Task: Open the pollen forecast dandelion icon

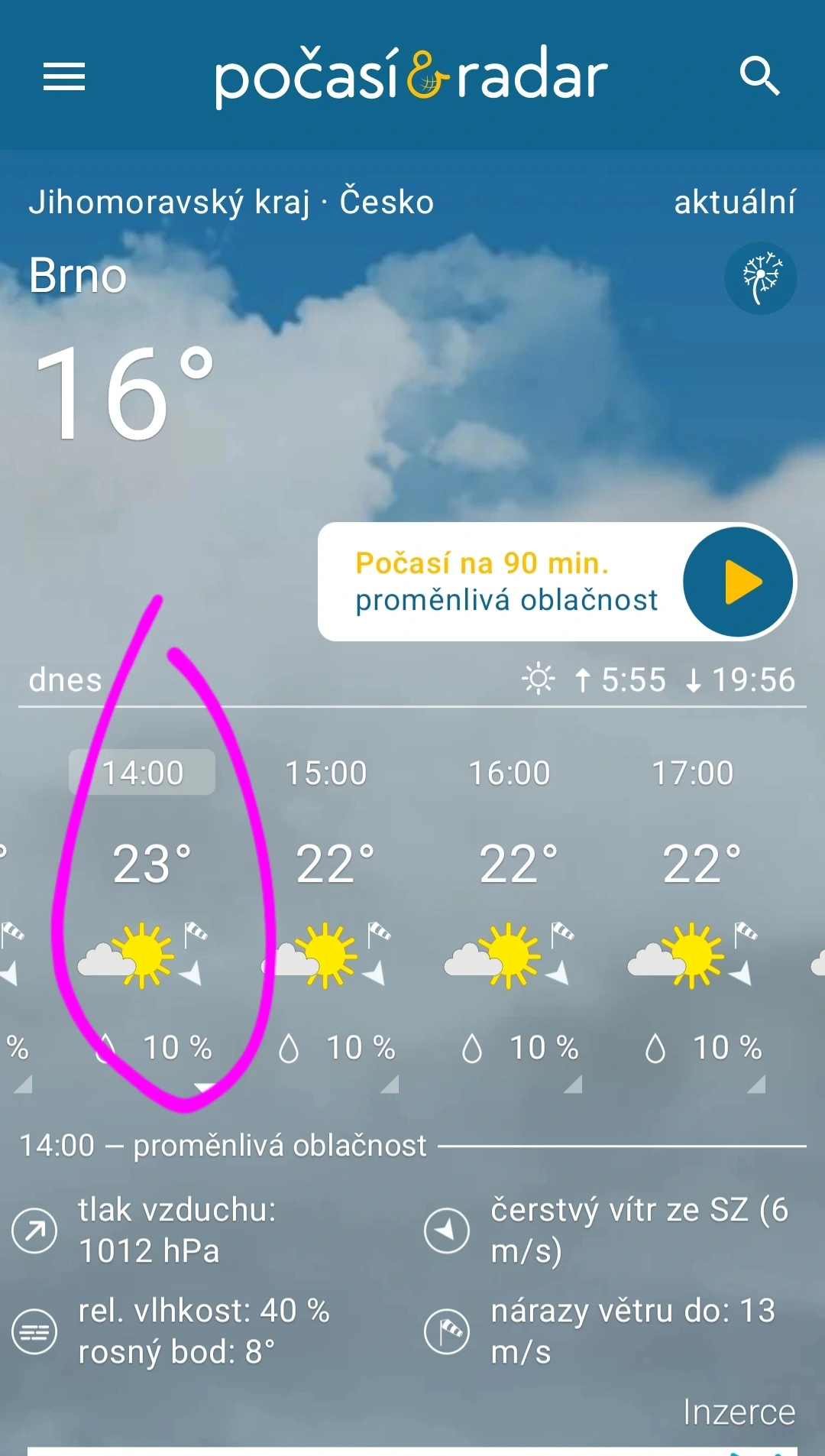Action: (760, 278)
